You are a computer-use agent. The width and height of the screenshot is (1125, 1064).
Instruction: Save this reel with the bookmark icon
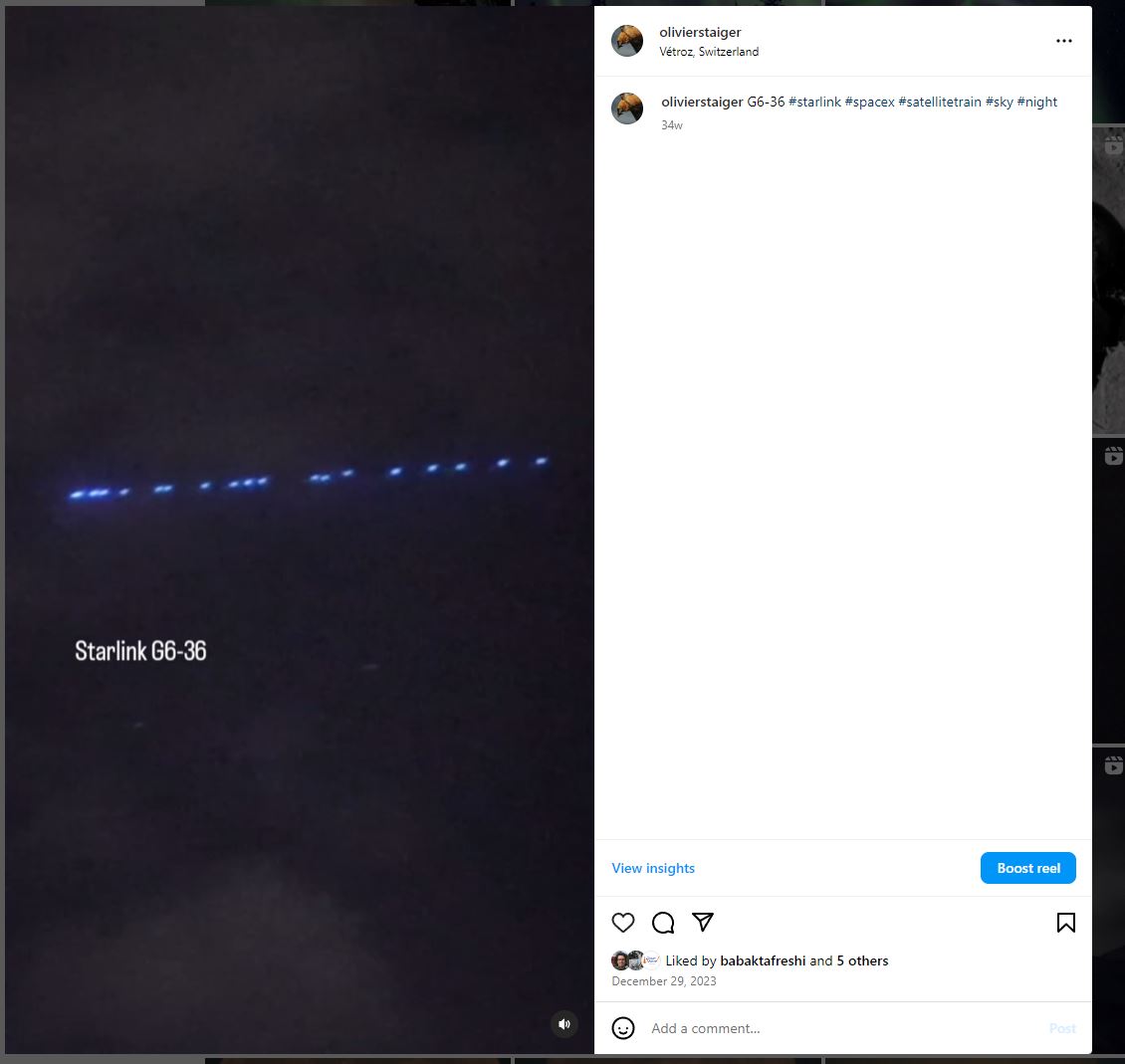coord(1065,923)
